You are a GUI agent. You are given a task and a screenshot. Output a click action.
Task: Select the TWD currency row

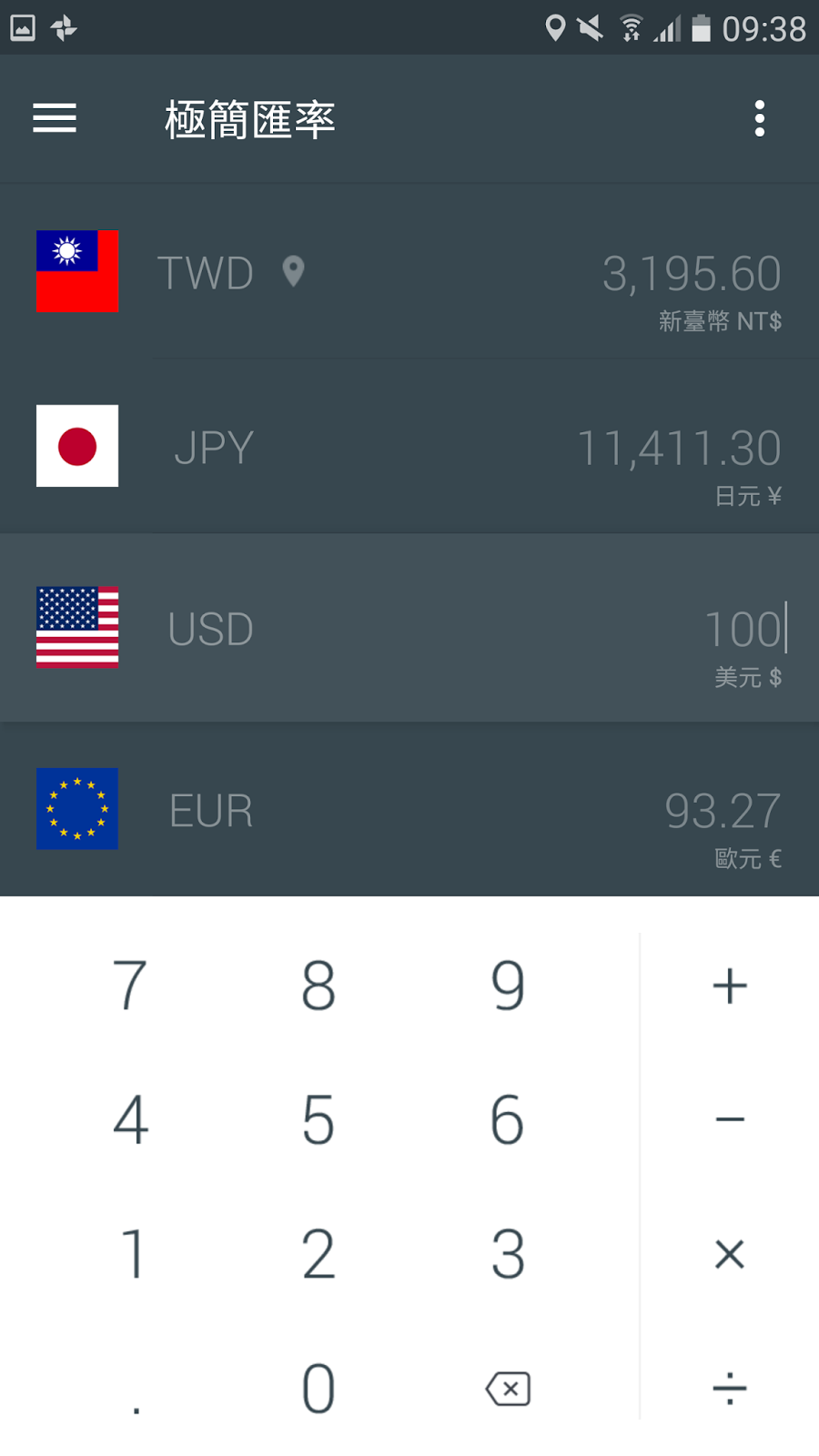[409, 272]
